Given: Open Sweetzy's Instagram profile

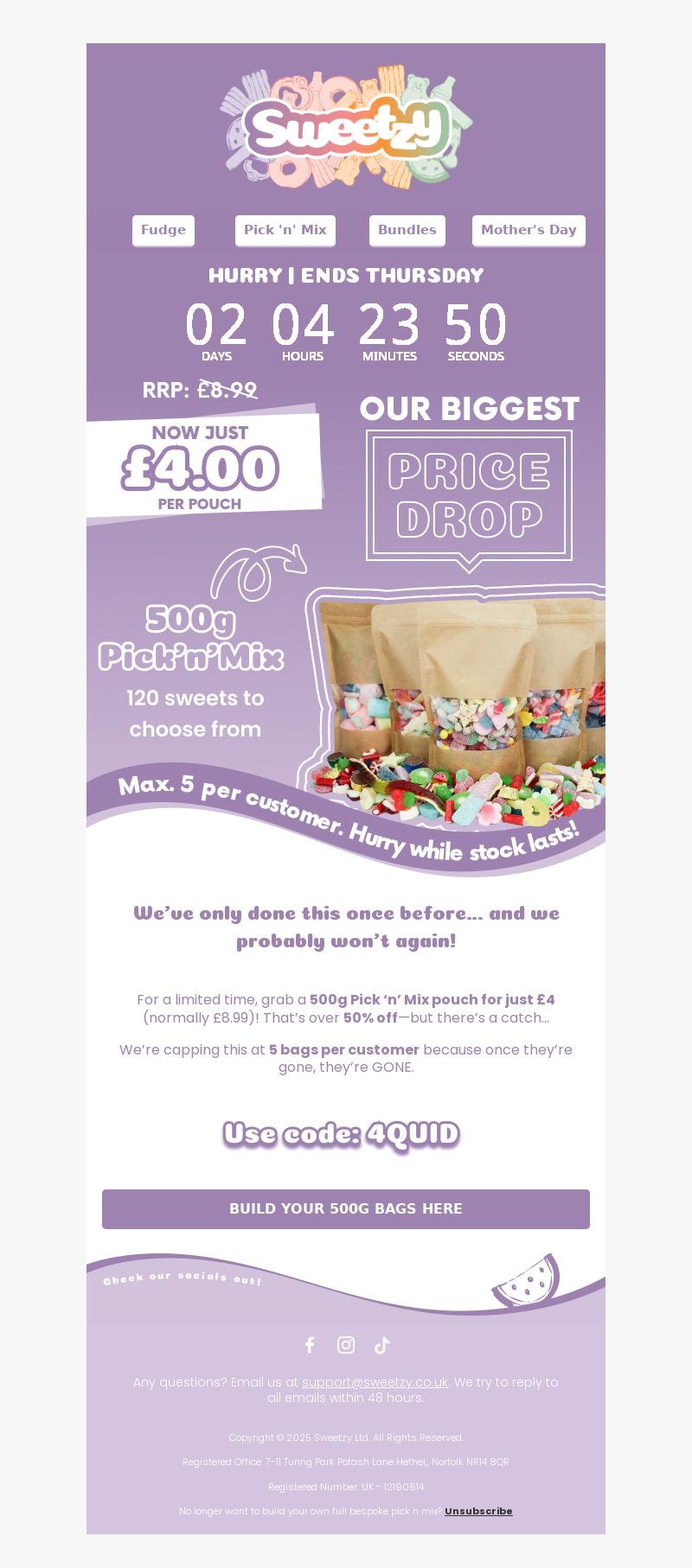Looking at the screenshot, I should tap(346, 1345).
